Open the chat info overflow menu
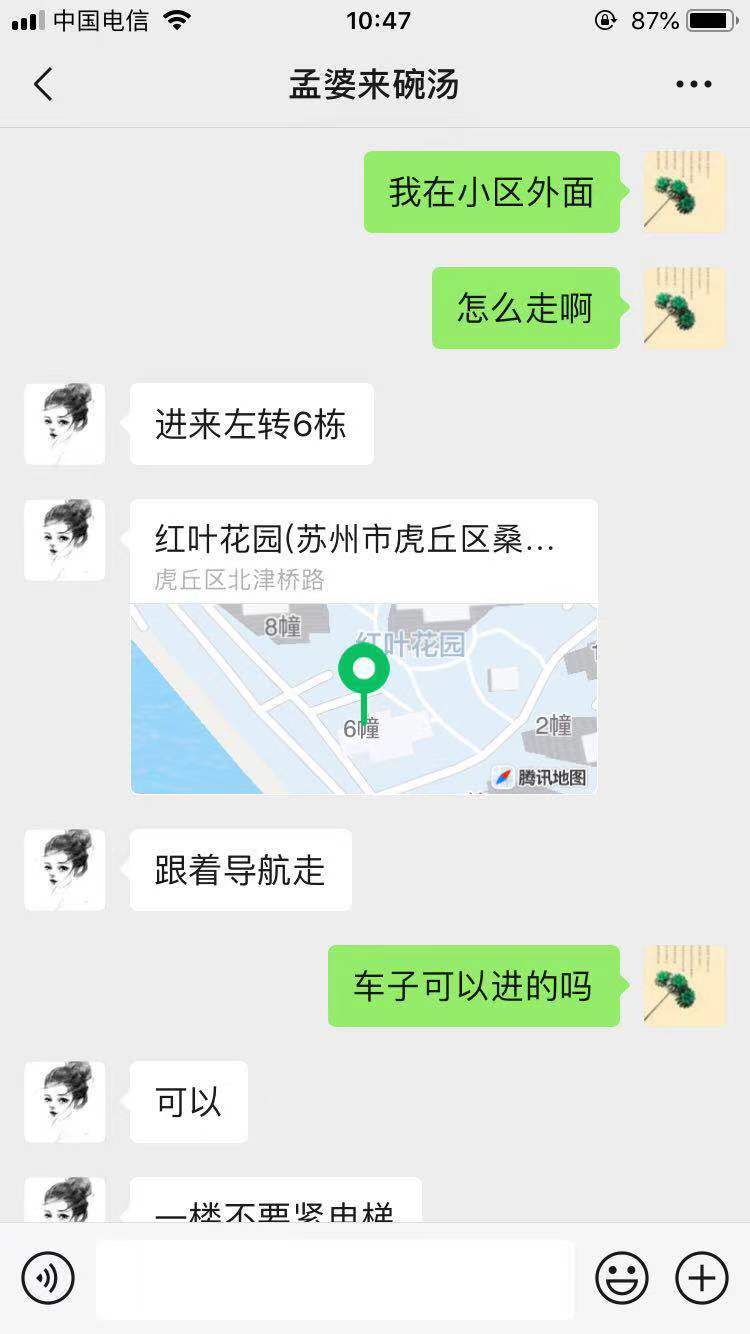 click(693, 85)
